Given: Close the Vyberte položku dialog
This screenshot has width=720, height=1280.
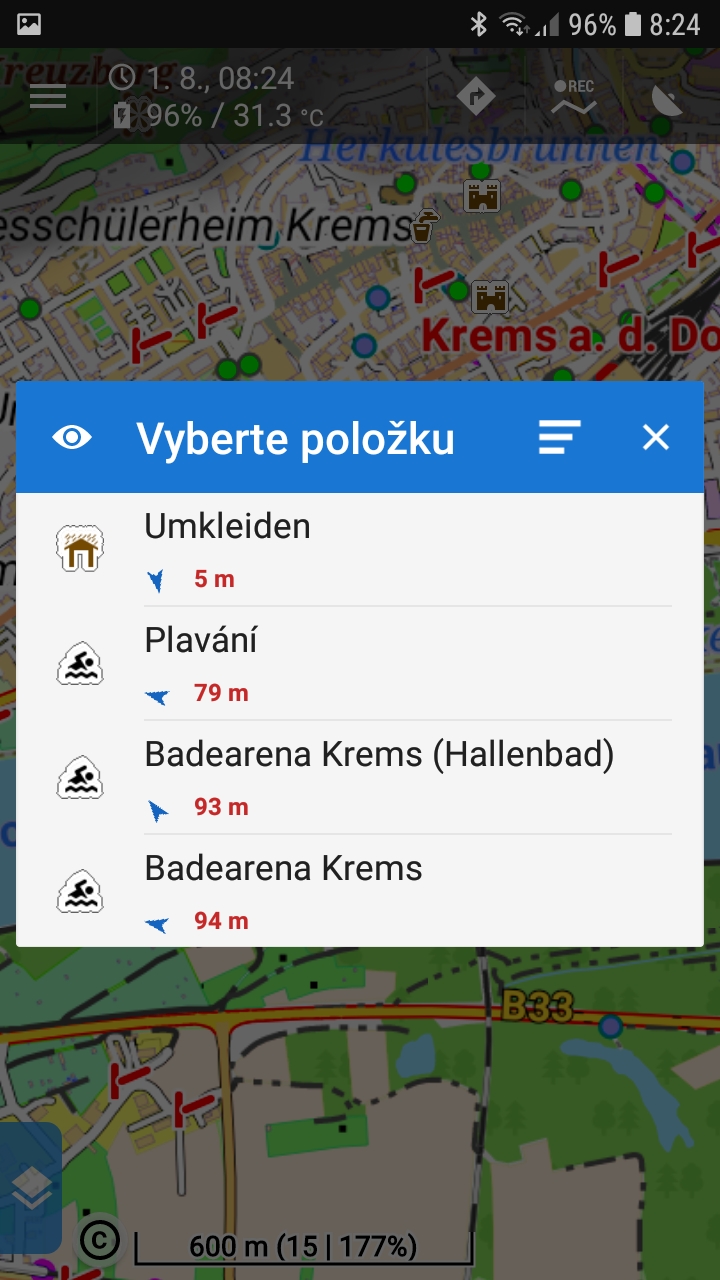Looking at the screenshot, I should [655, 437].
